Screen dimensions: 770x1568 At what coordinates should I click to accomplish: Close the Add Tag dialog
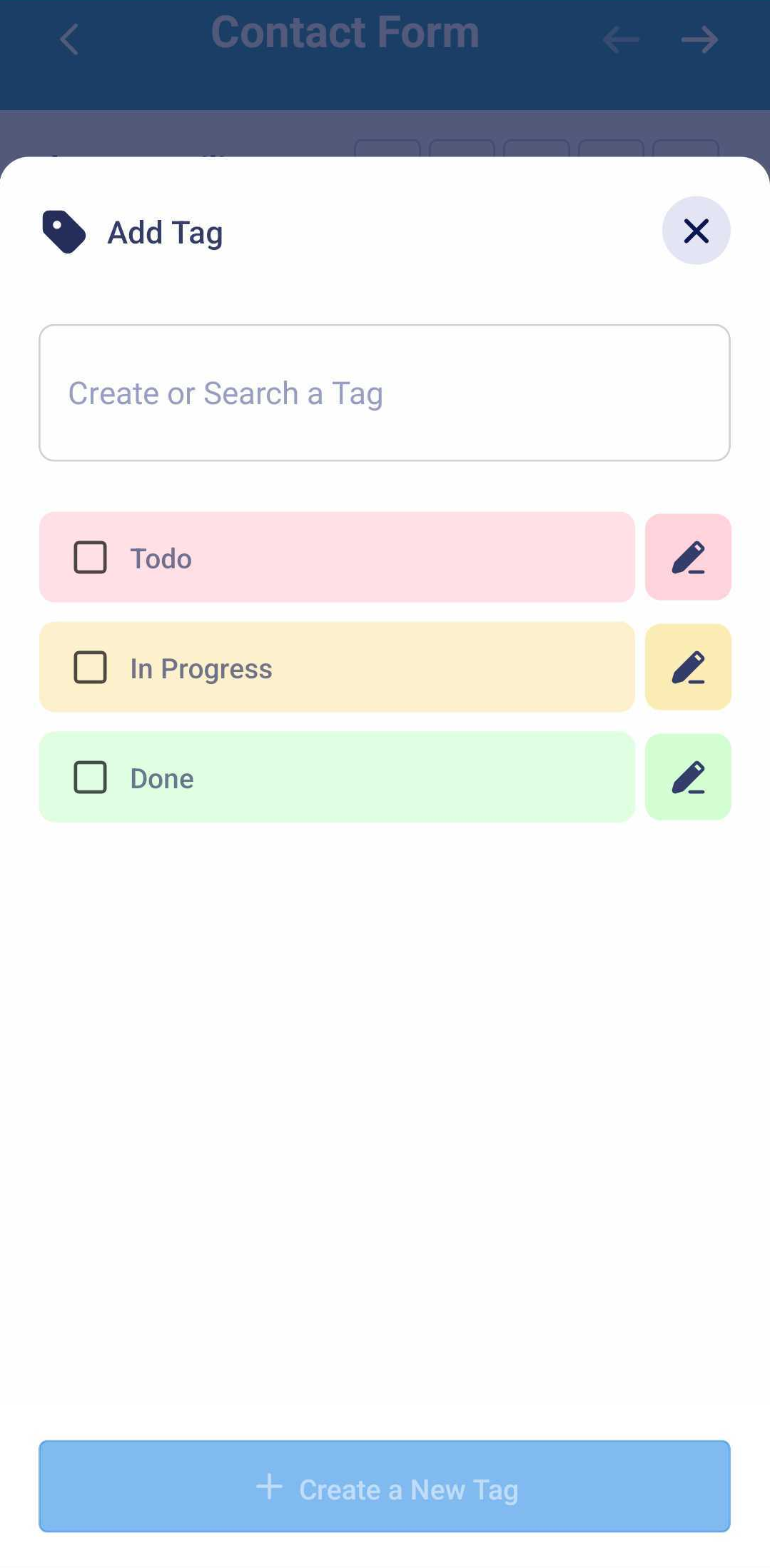coord(696,231)
